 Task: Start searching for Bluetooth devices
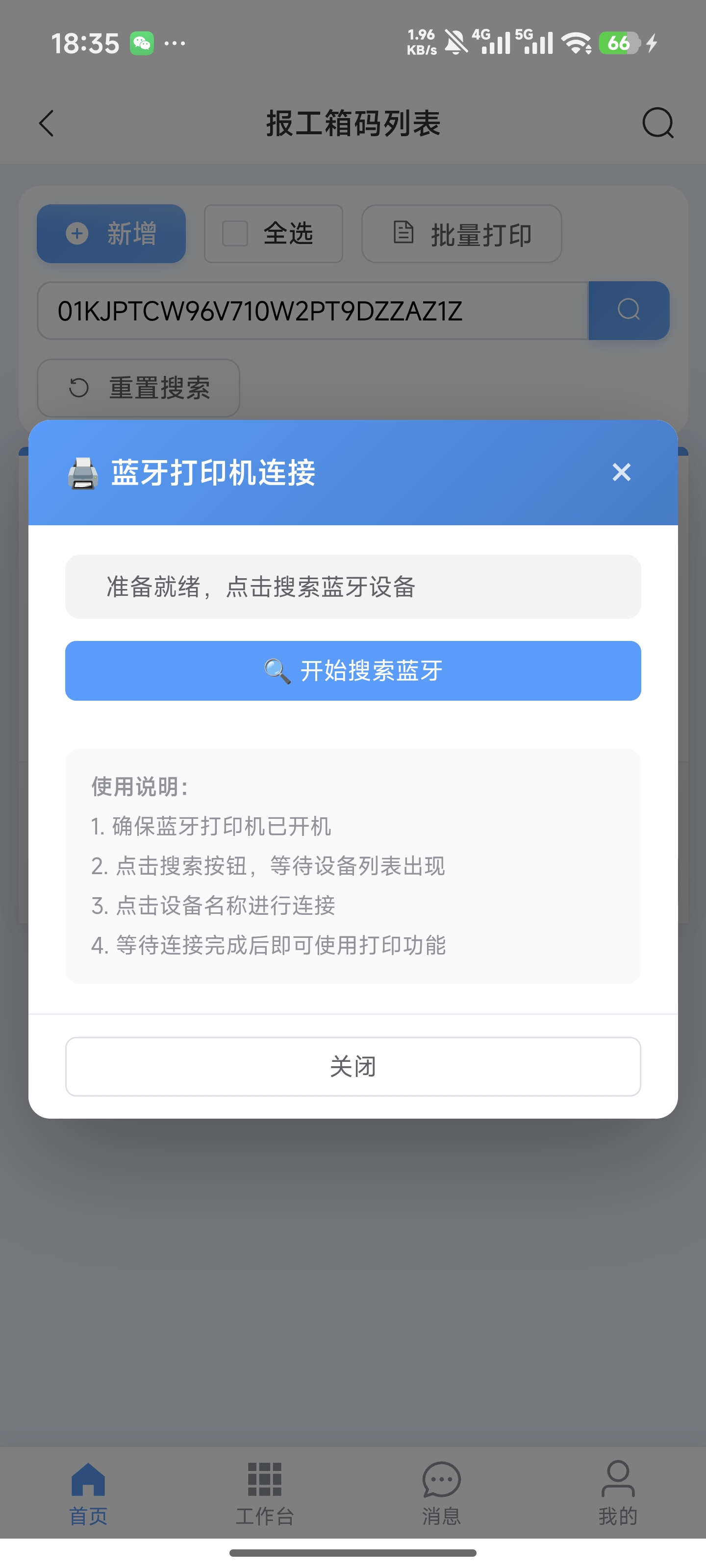pos(353,670)
